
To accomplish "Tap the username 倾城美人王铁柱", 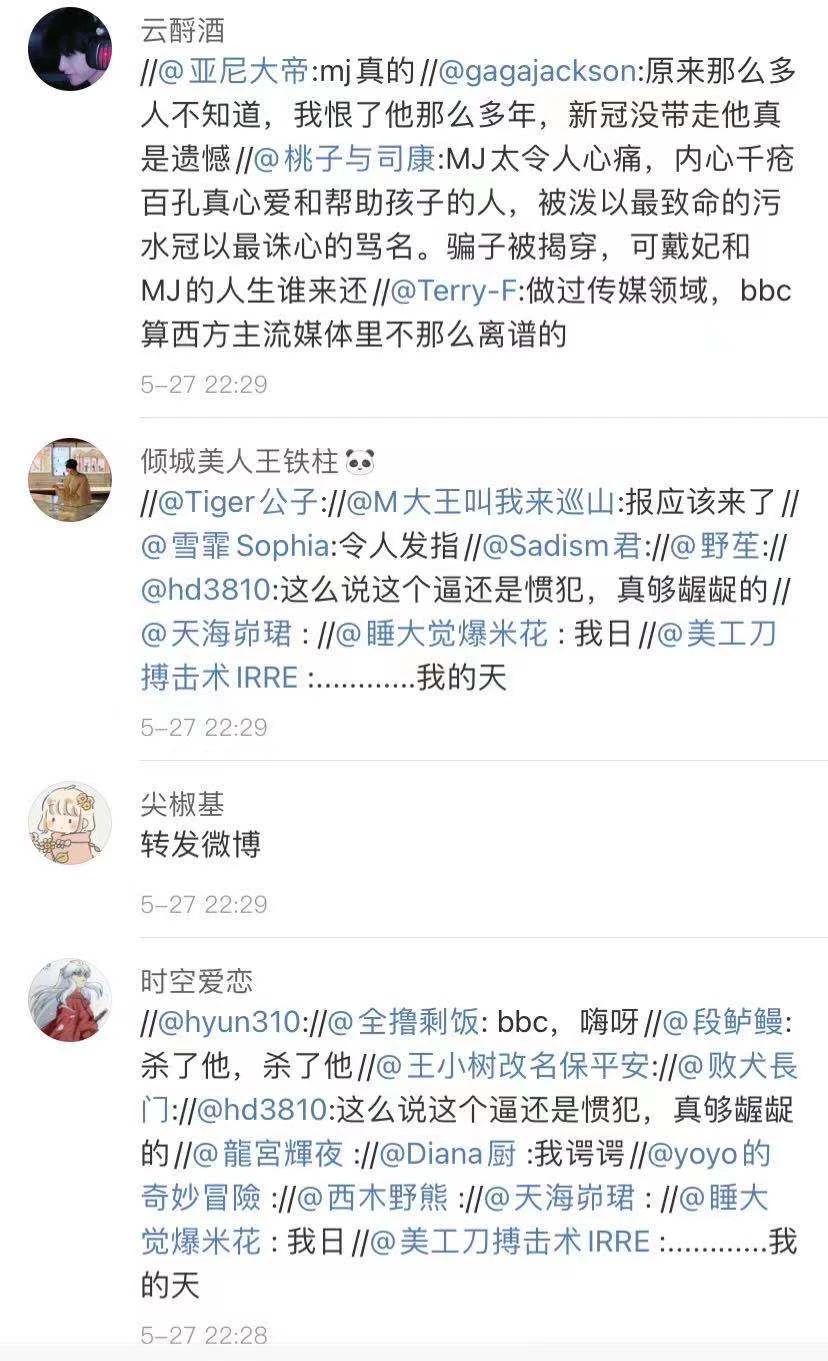I will [241, 460].
